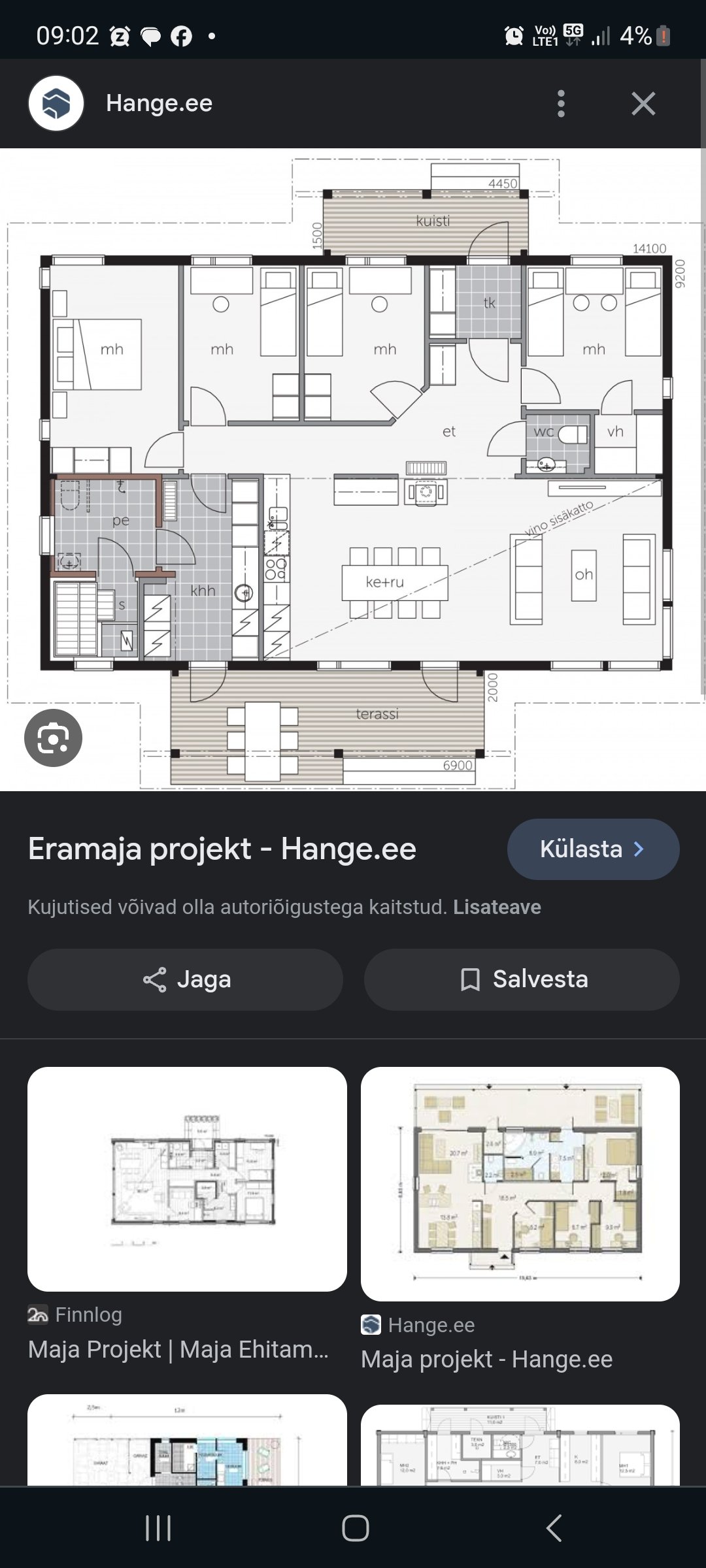This screenshot has height=1568, width=706.
Task: Save the image with Salvesta
Action: [x=522, y=979]
